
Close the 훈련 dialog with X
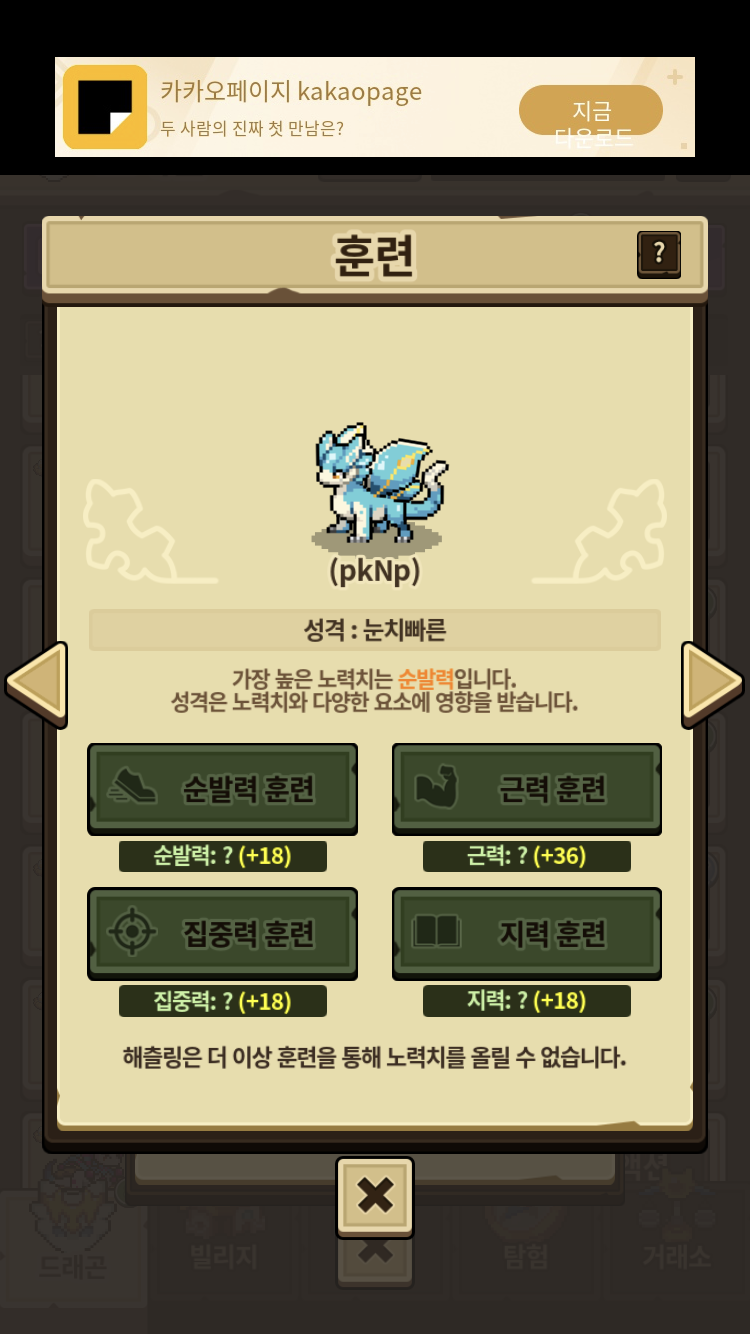(x=375, y=1196)
